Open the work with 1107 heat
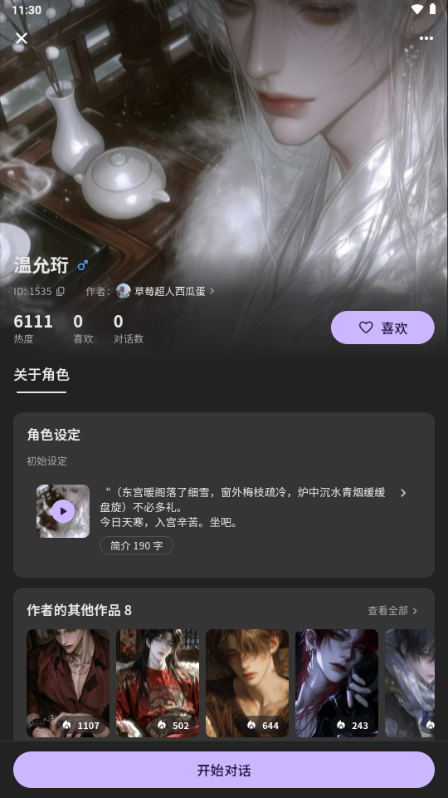 [68, 683]
